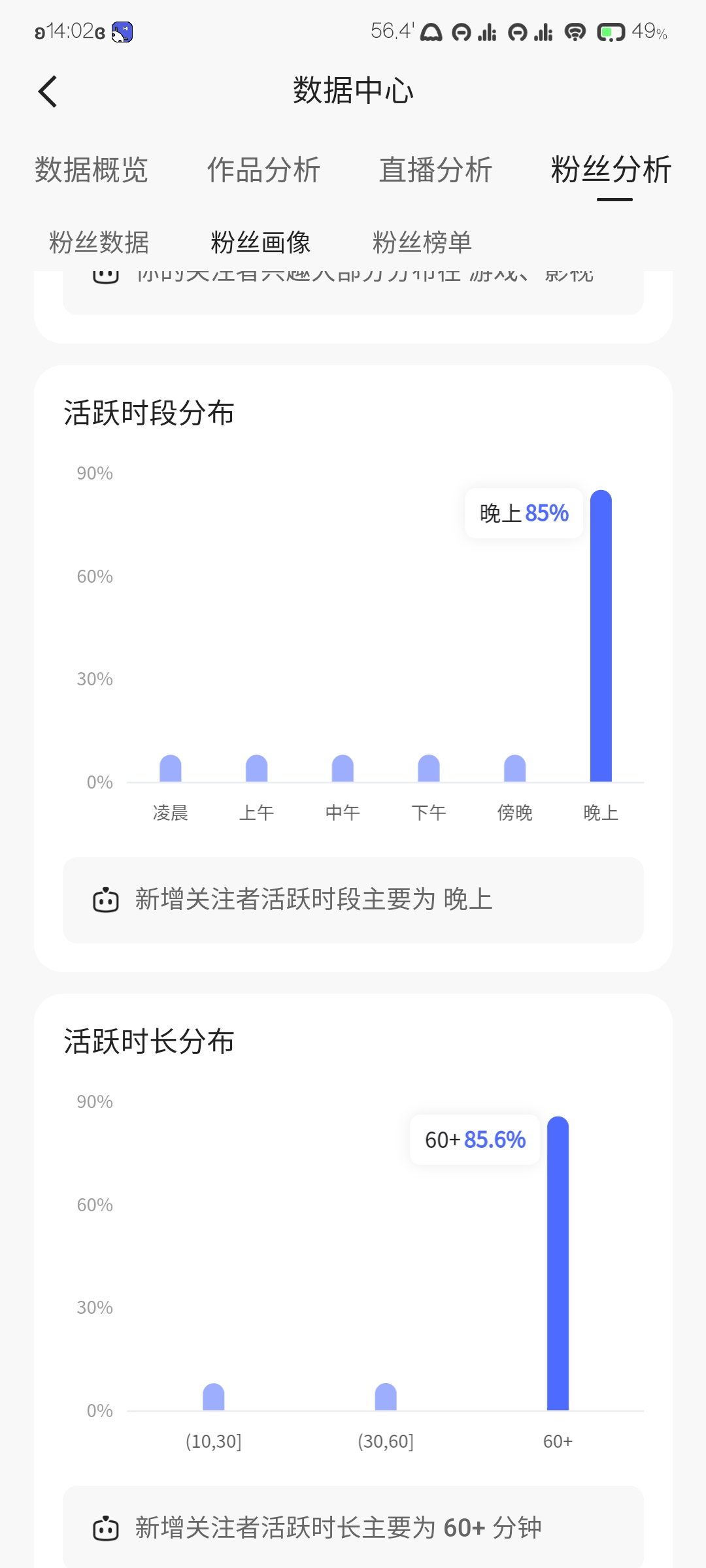
Task: Select the 粉丝分析 tab
Action: 611,170
